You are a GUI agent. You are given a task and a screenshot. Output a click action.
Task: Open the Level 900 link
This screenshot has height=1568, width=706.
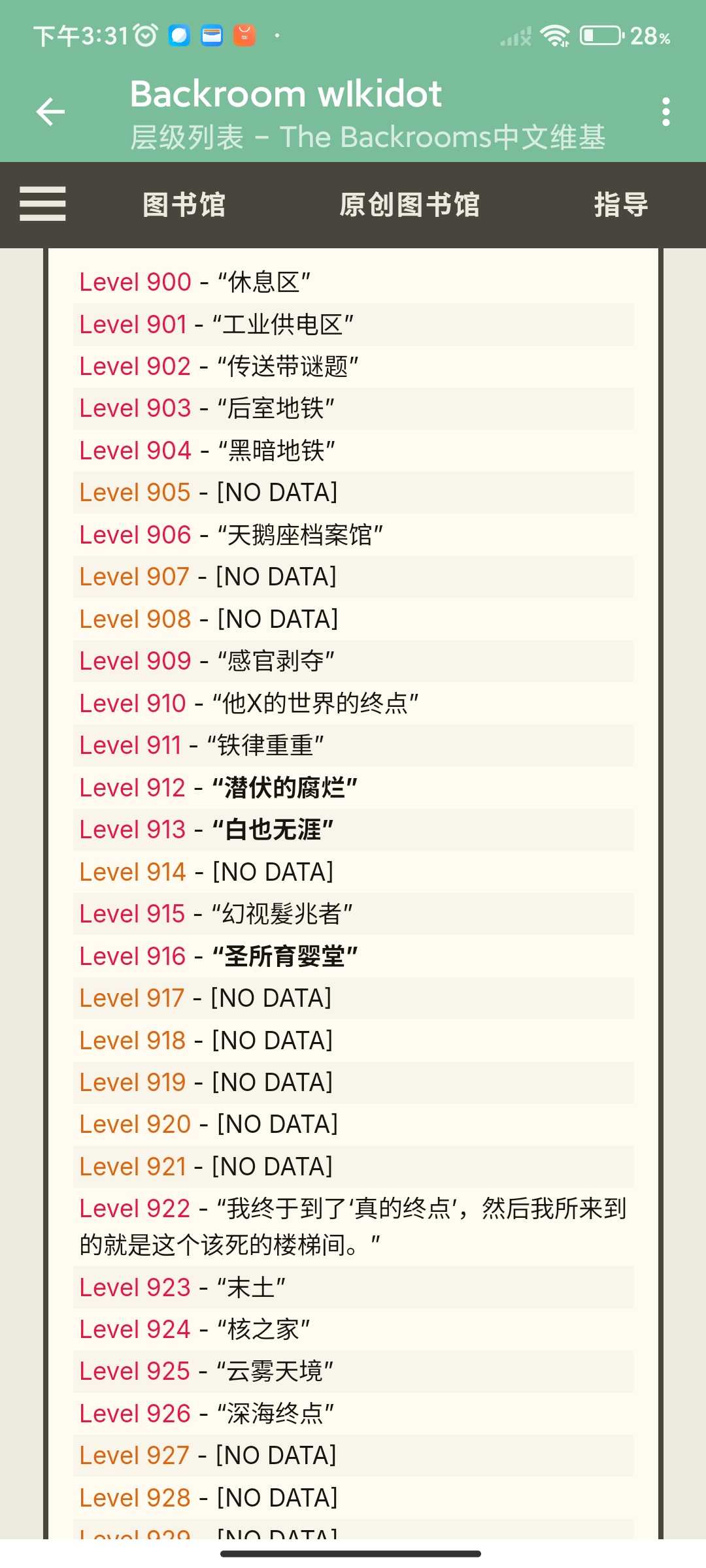(135, 282)
